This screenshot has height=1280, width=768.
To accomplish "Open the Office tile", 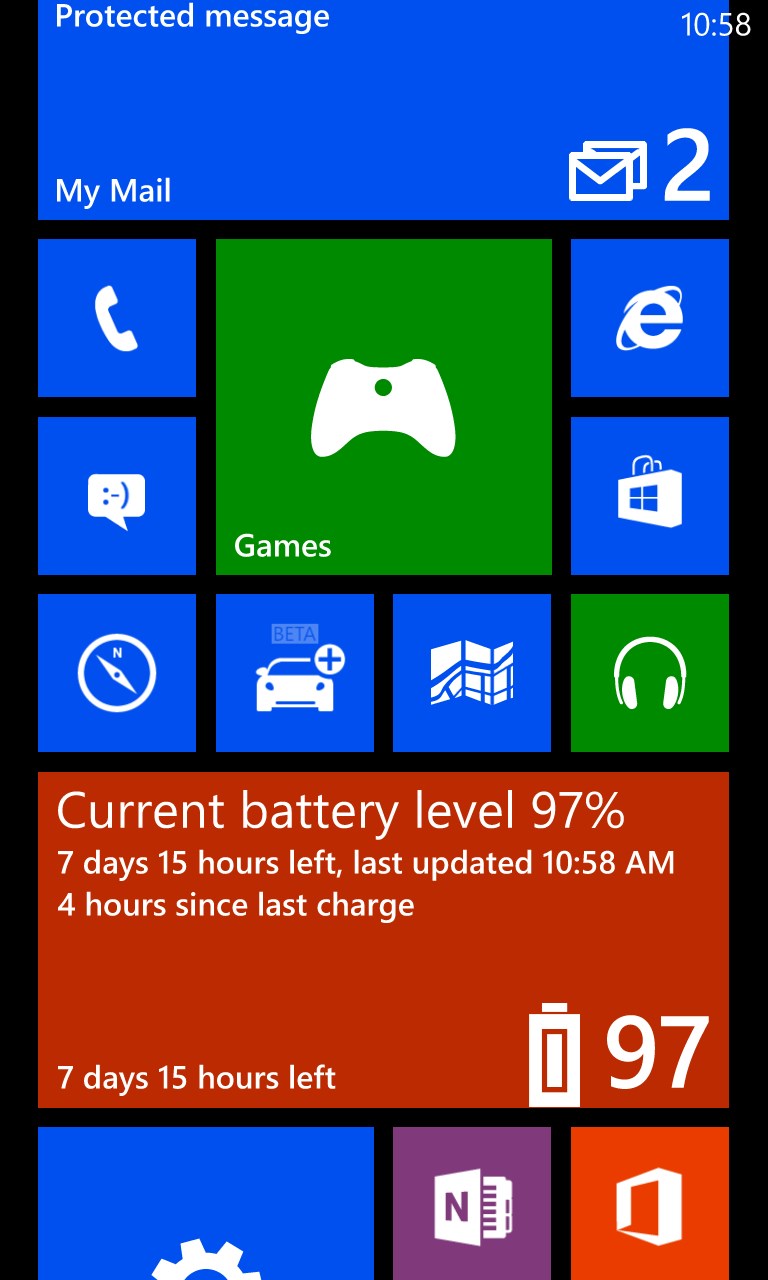I will click(650, 1204).
